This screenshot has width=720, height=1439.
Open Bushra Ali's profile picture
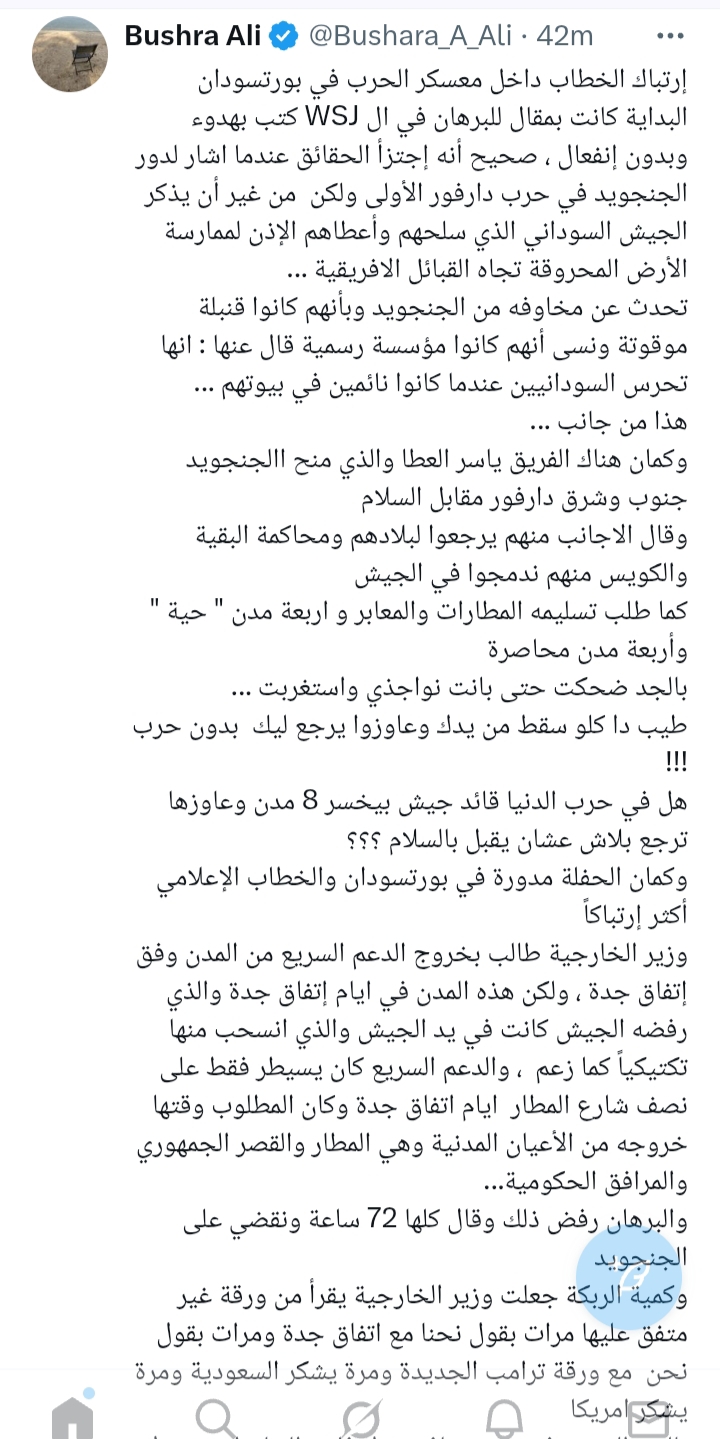(x=71, y=54)
